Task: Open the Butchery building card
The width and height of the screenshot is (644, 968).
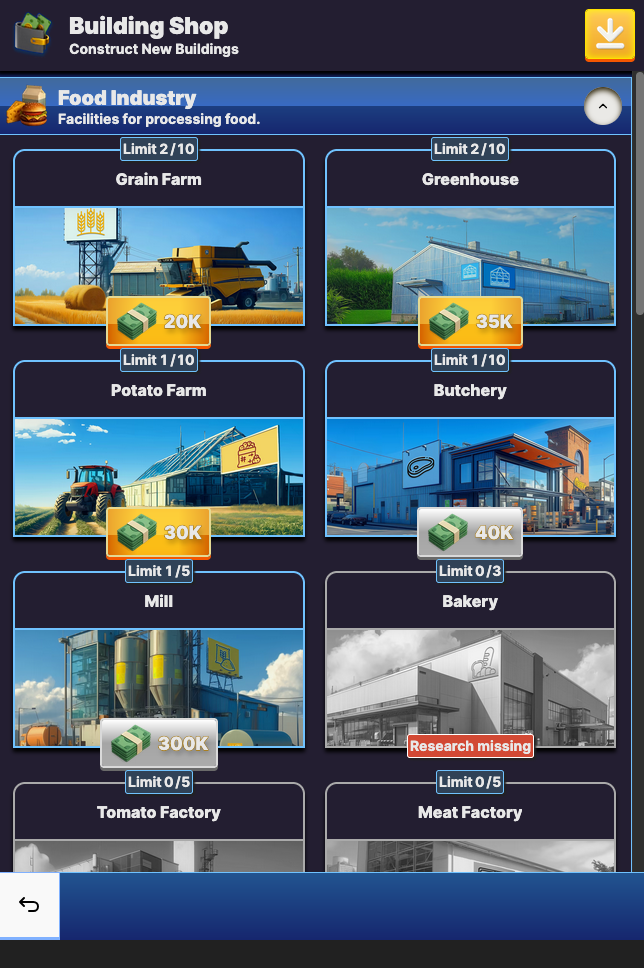Action: click(470, 460)
